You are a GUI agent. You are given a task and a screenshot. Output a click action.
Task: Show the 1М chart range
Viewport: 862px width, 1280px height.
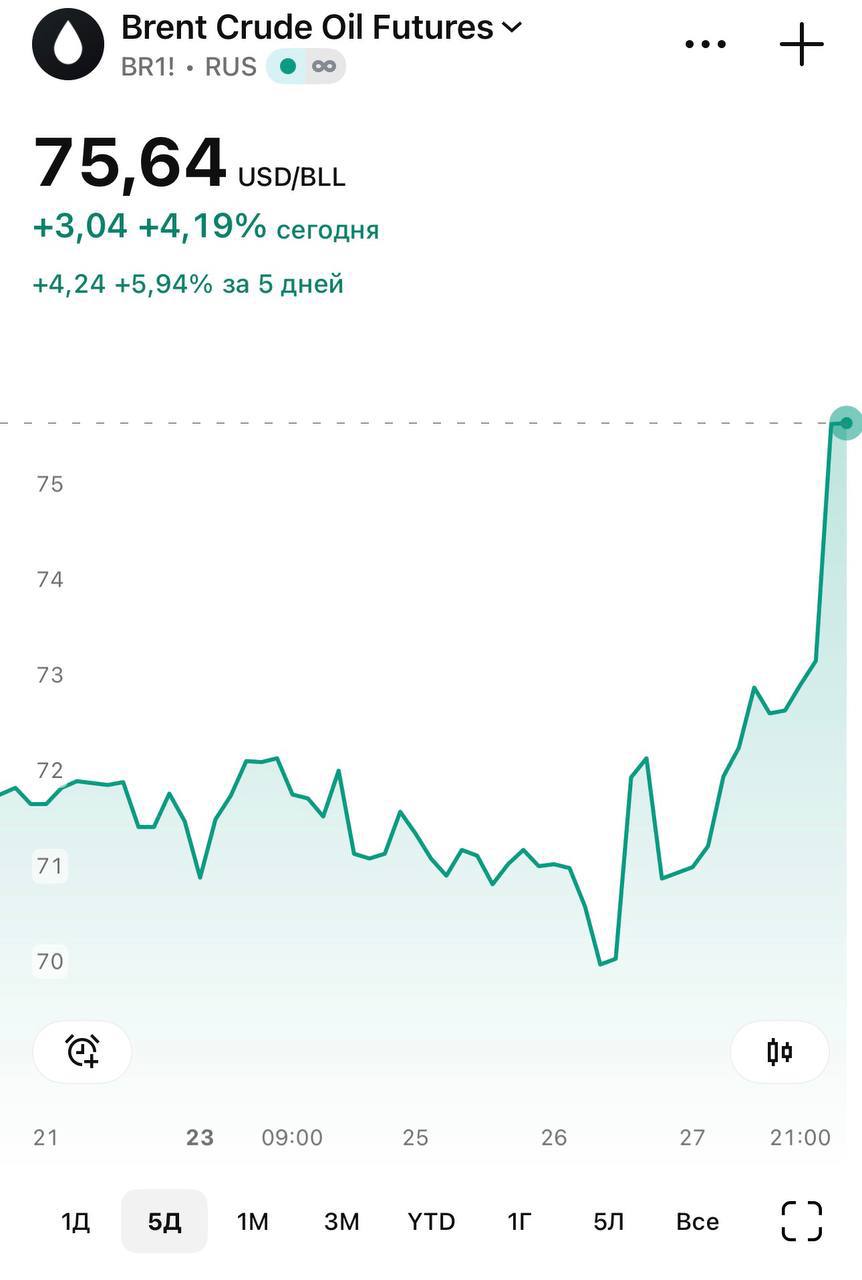pyautogui.click(x=253, y=1221)
